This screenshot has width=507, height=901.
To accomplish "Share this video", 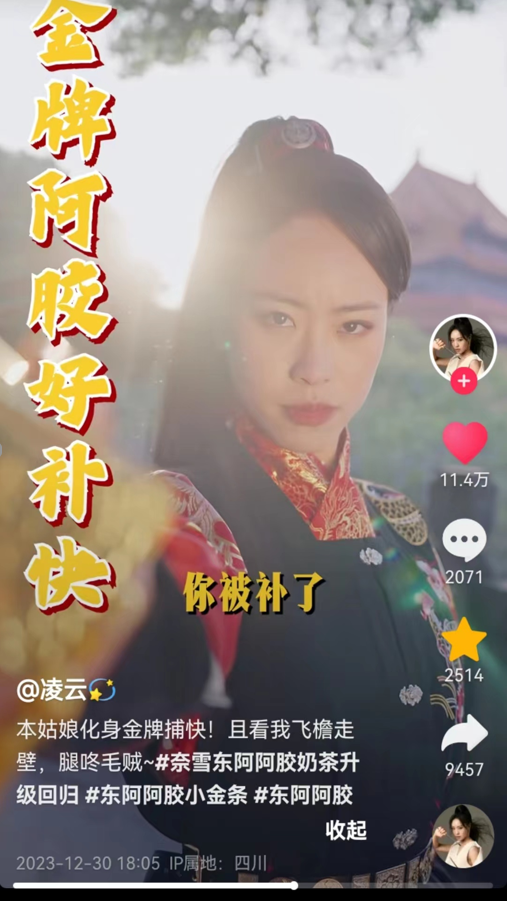I will [464, 734].
